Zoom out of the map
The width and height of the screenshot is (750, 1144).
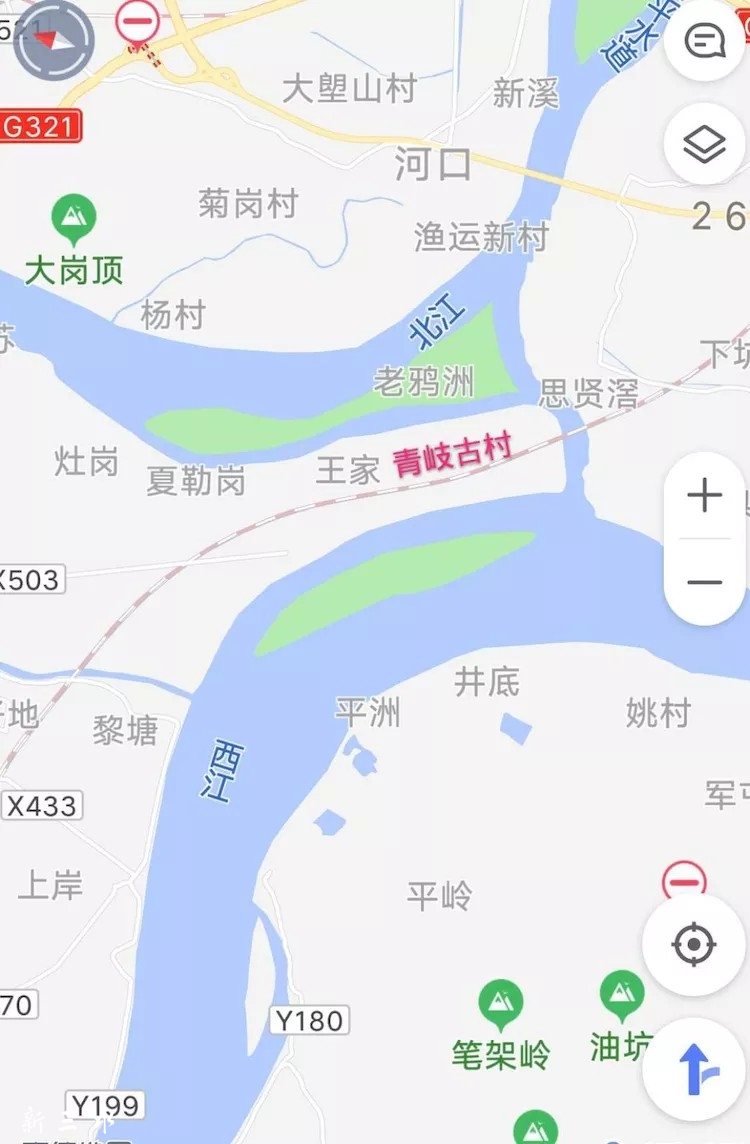[x=704, y=582]
